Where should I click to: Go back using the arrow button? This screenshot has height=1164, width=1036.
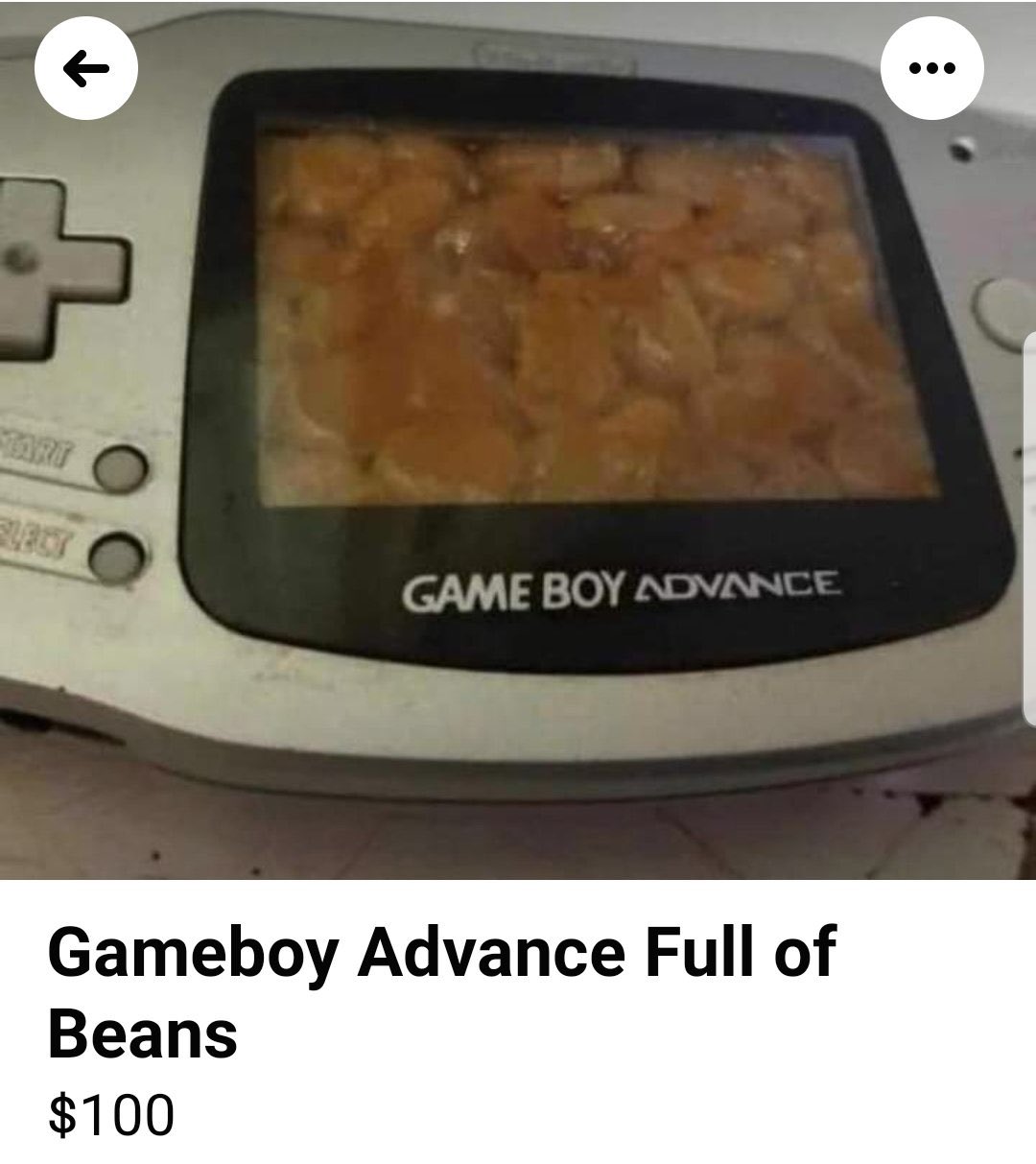[x=85, y=68]
